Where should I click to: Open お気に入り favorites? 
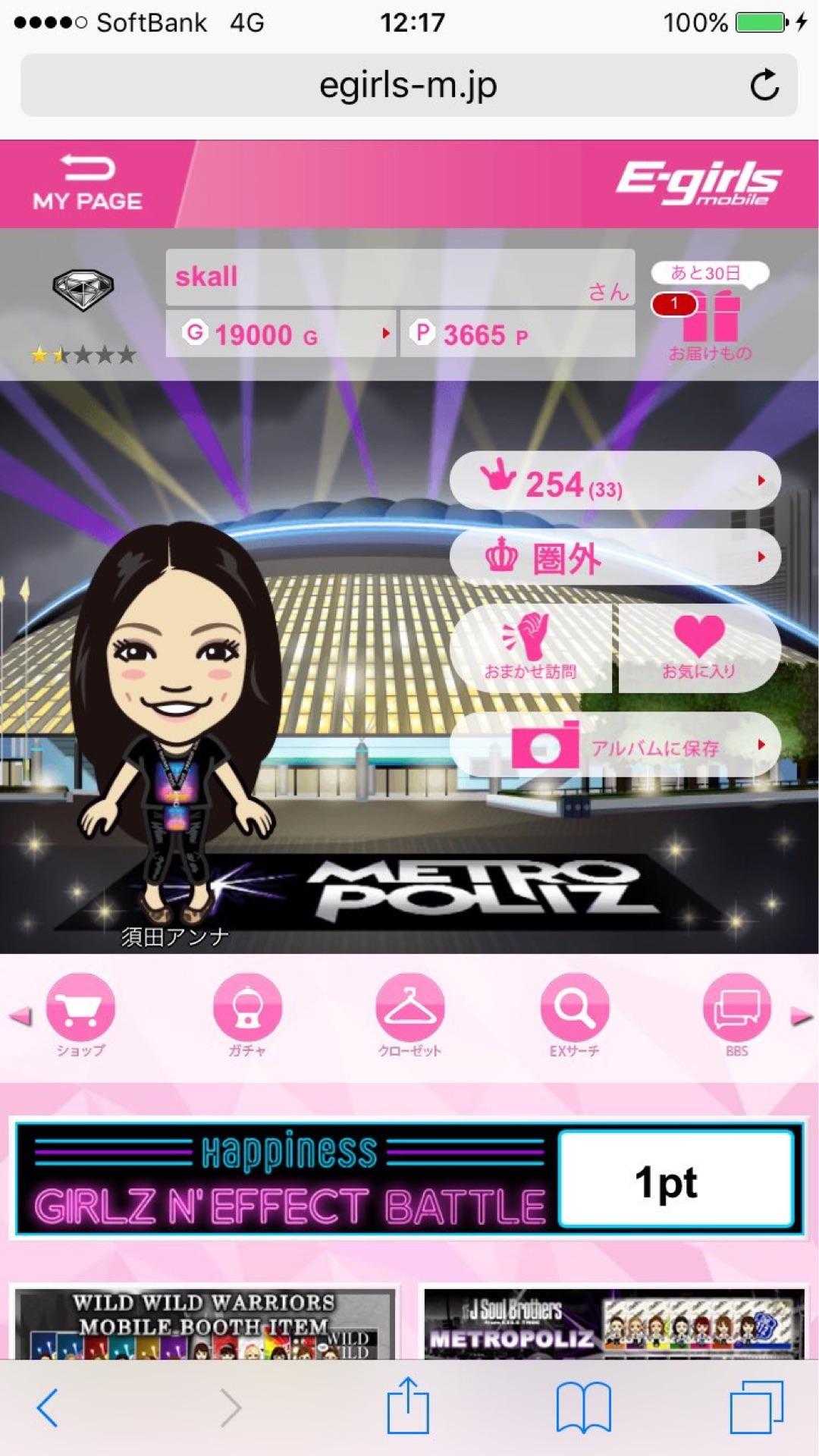pos(698,648)
